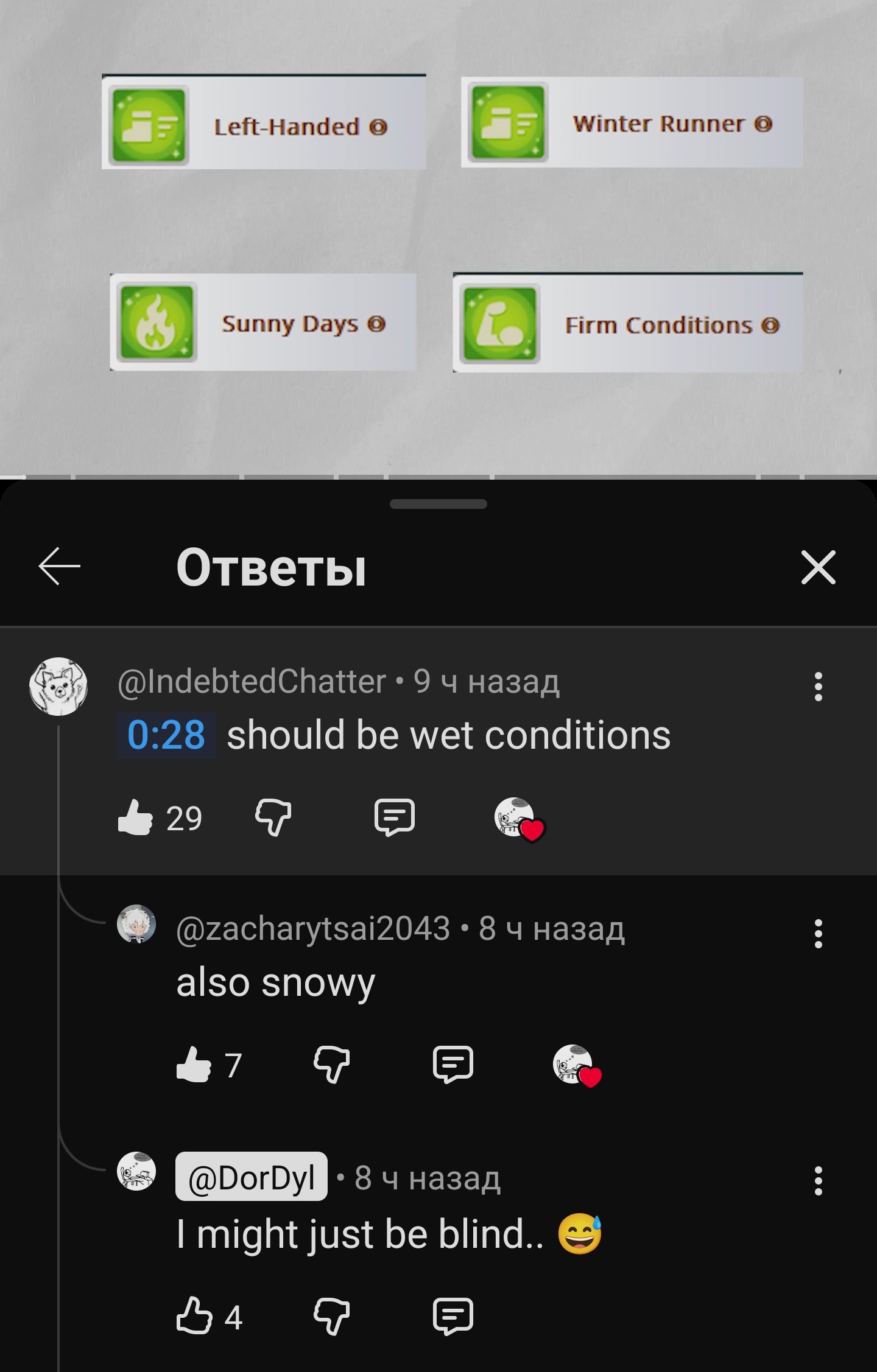Like zacharytsai2043's reply
The width and height of the screenshot is (877, 1372).
(194, 1065)
